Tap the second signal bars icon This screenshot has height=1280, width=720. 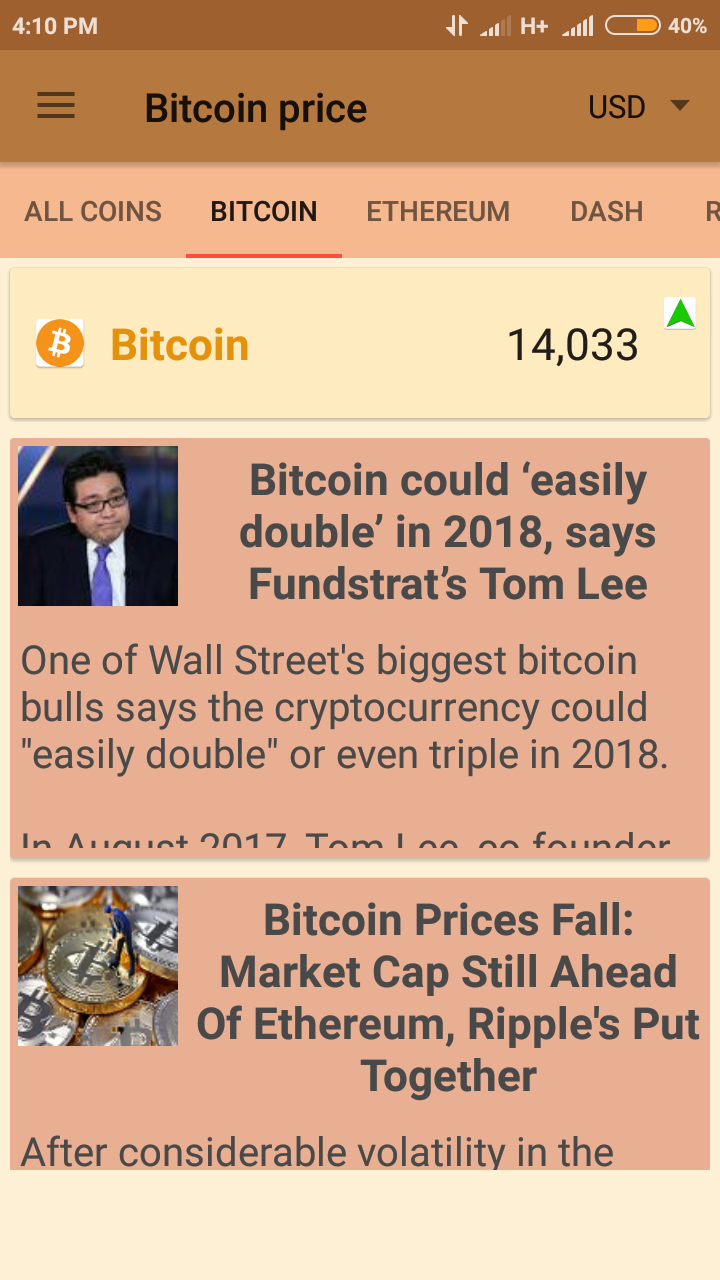tap(578, 26)
